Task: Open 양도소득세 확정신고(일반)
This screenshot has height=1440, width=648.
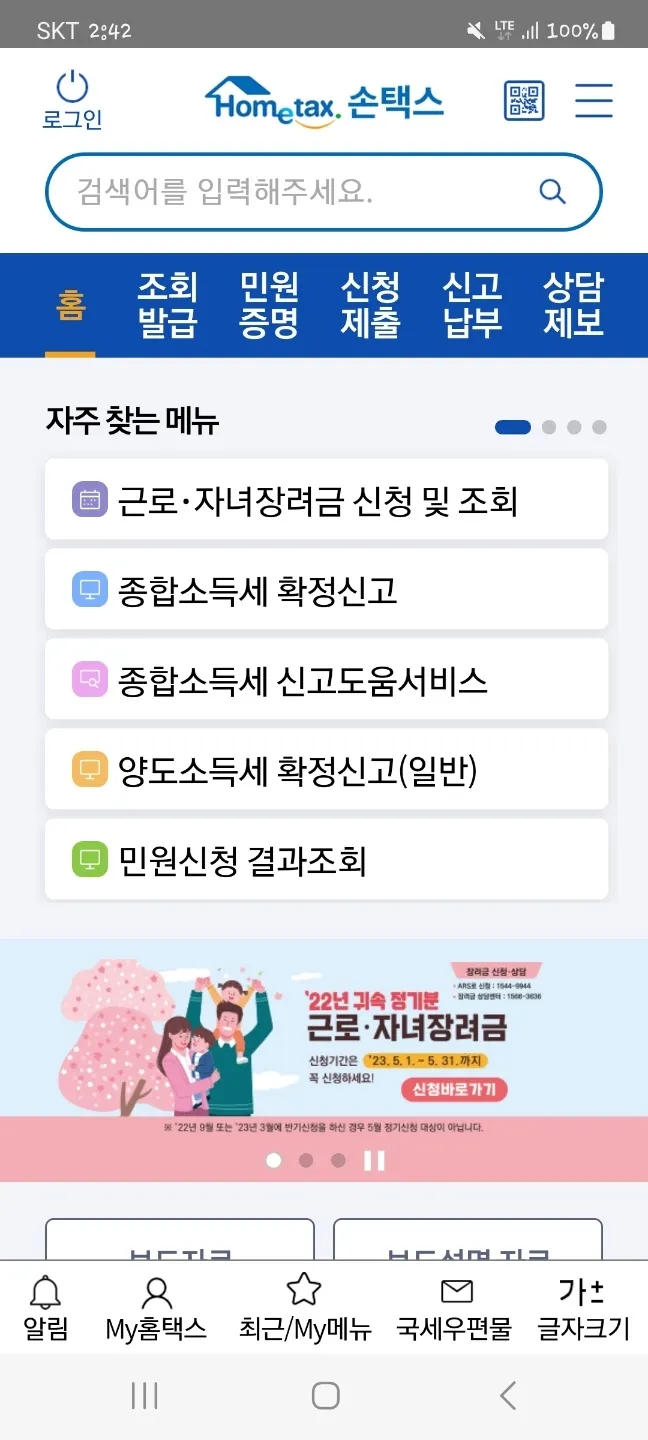Action: 326,770
